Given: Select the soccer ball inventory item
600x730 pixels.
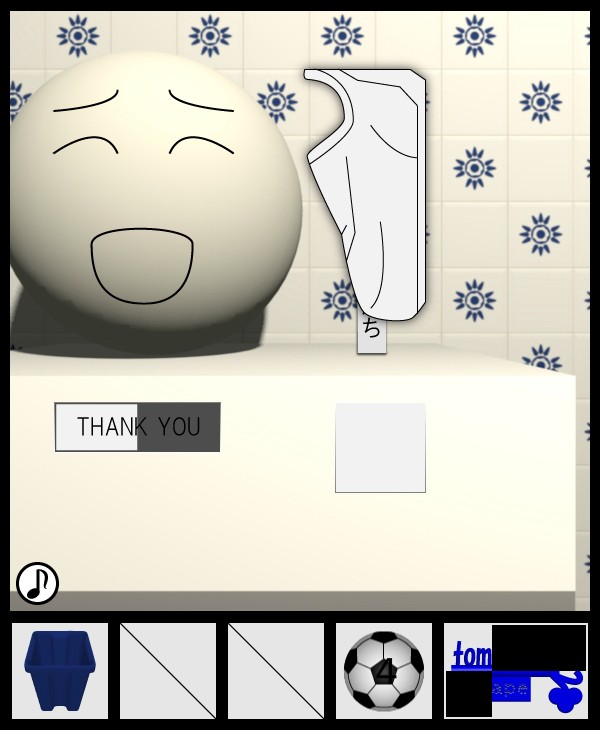Looking at the screenshot, I should point(383,671).
